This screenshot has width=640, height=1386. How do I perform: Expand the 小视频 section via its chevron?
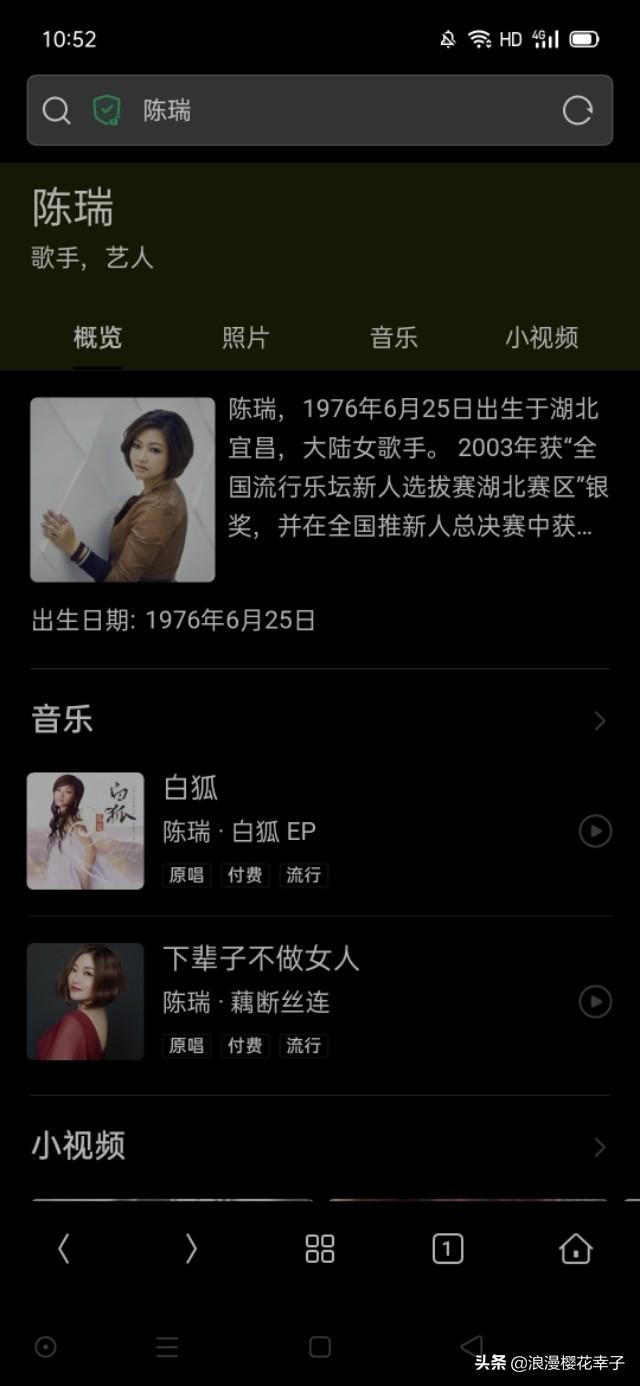[x=599, y=1147]
